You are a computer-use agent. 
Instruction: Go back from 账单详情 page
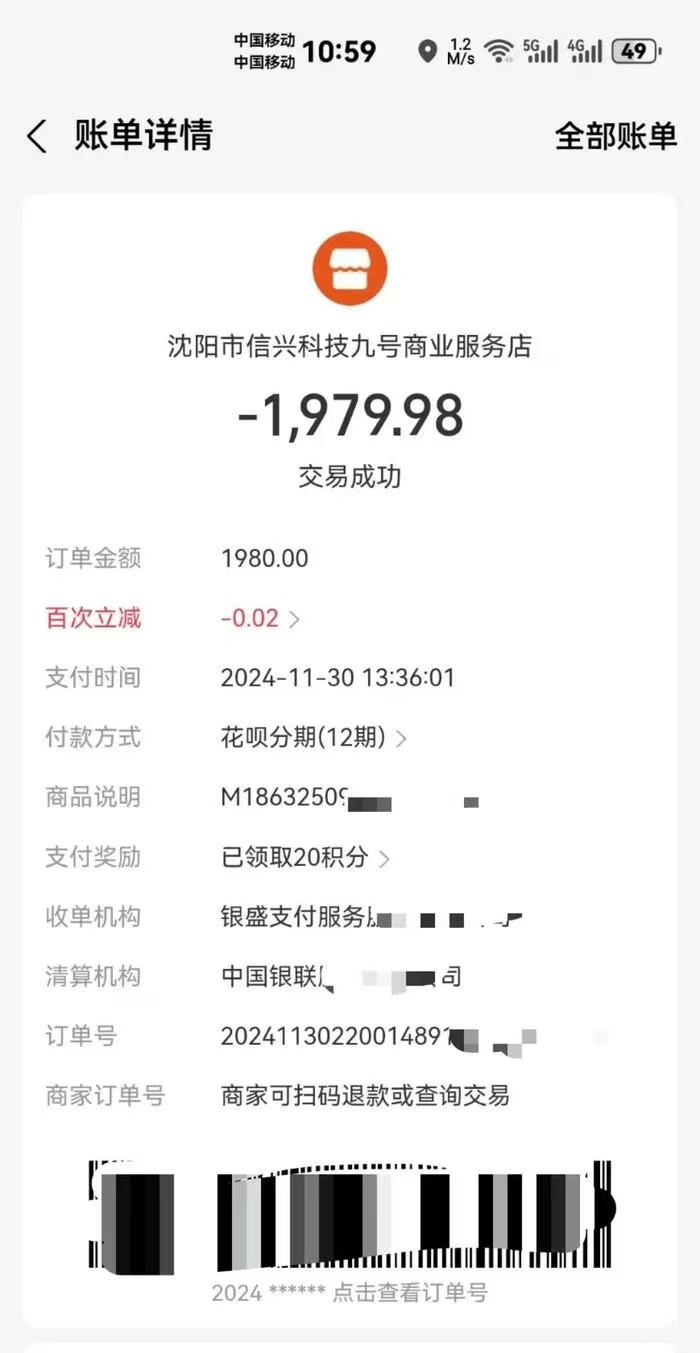point(37,137)
